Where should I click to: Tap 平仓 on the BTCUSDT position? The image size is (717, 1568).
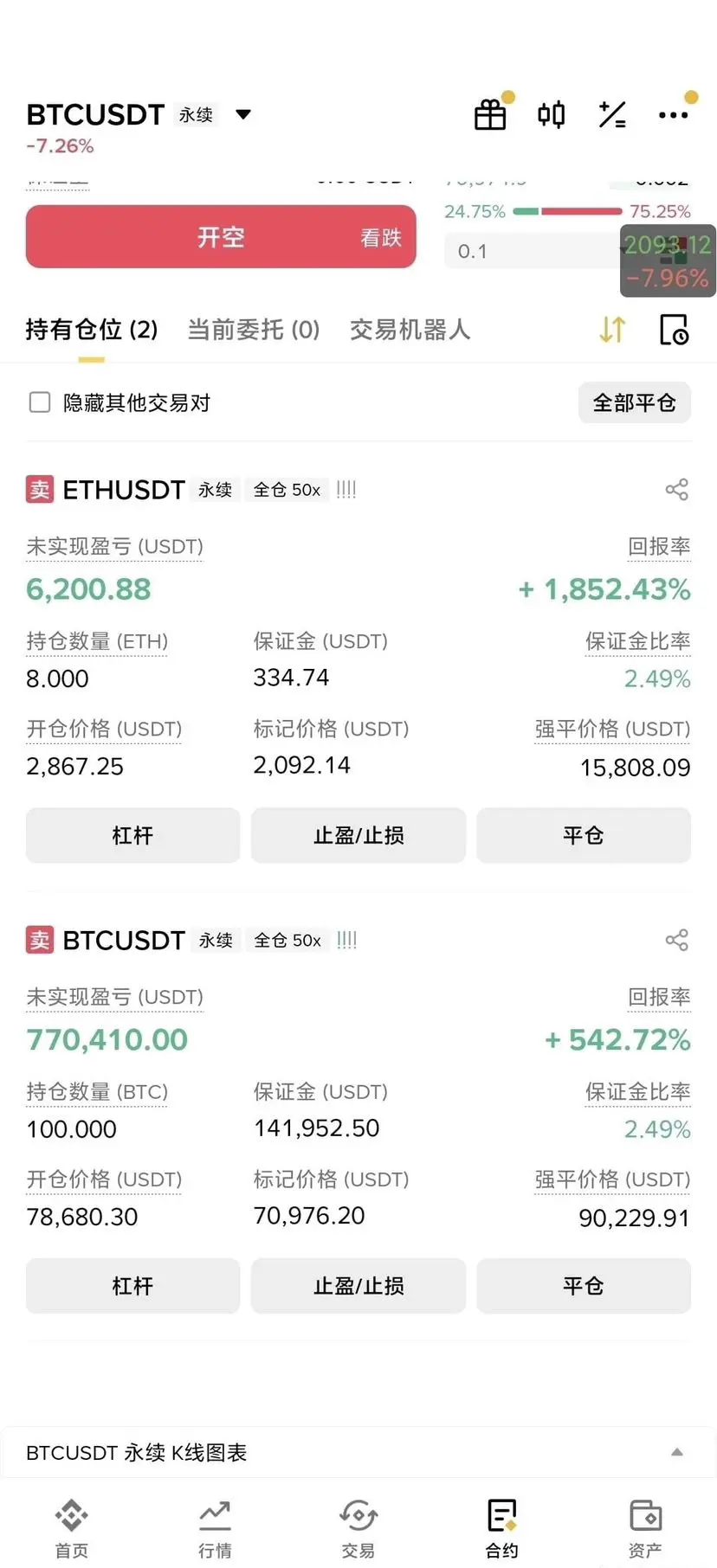point(584,1286)
